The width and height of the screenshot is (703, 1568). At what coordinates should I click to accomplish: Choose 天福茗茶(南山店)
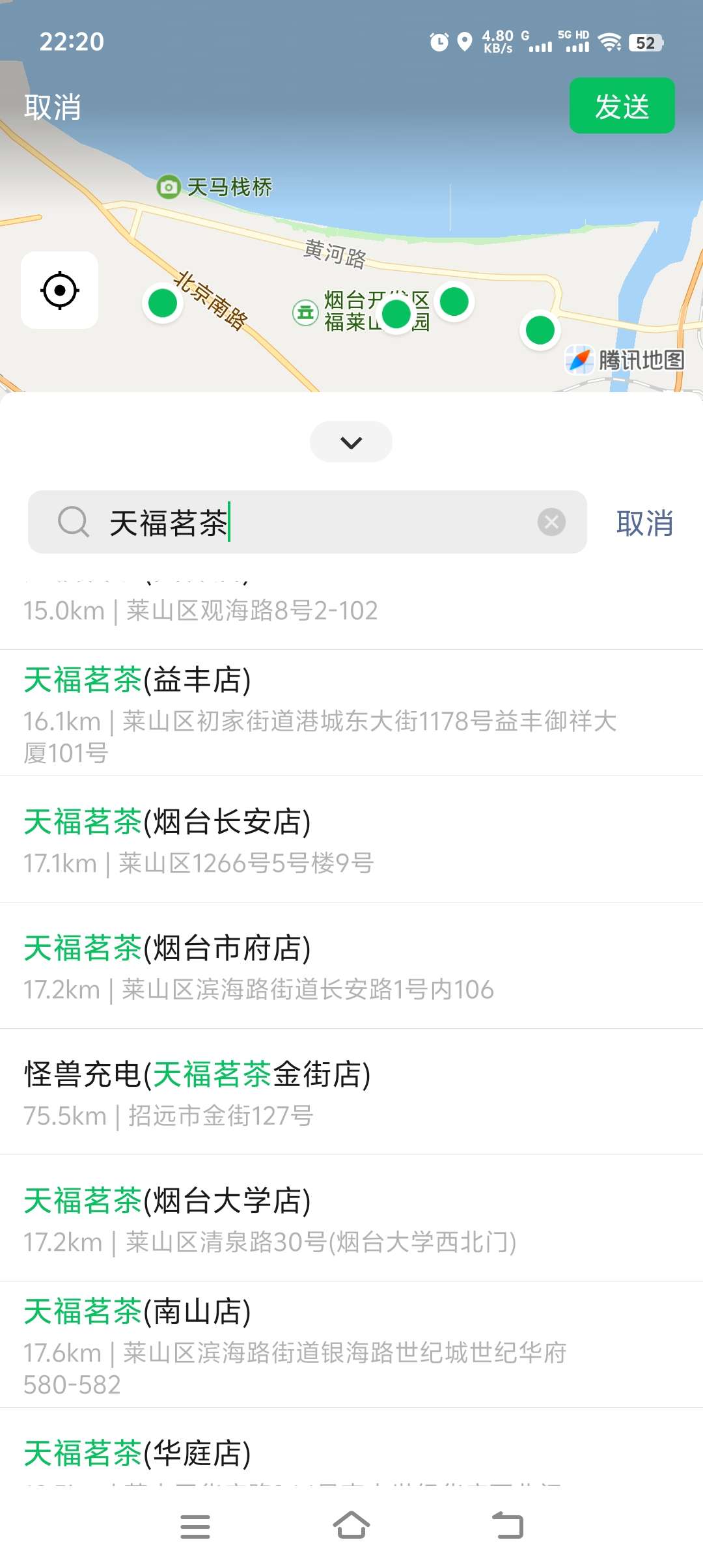351,1345
